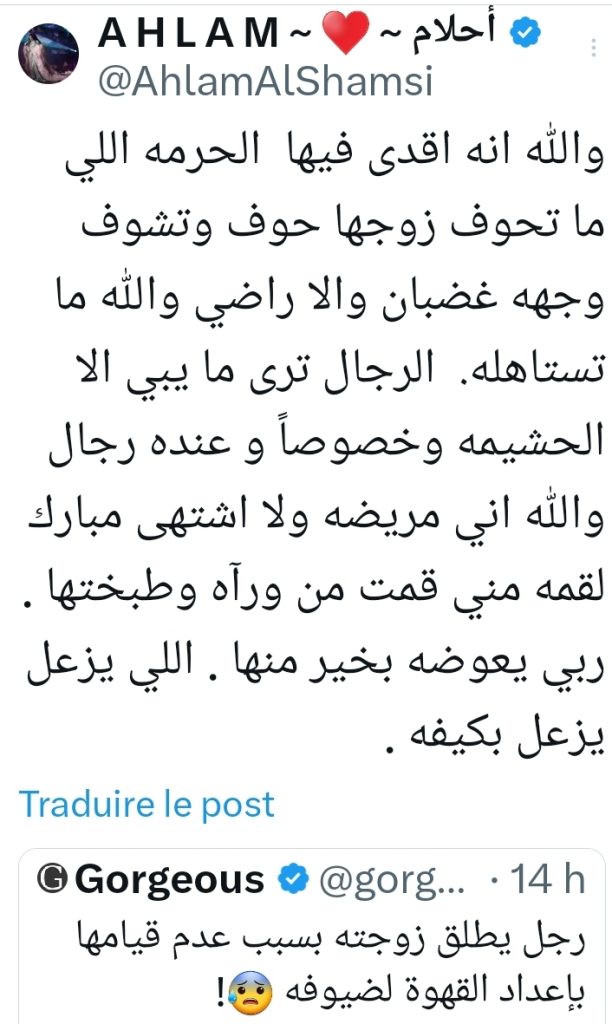Open the @AhlamAlShamsi profile handle
The height and width of the screenshot is (1024, 612).
point(266,81)
